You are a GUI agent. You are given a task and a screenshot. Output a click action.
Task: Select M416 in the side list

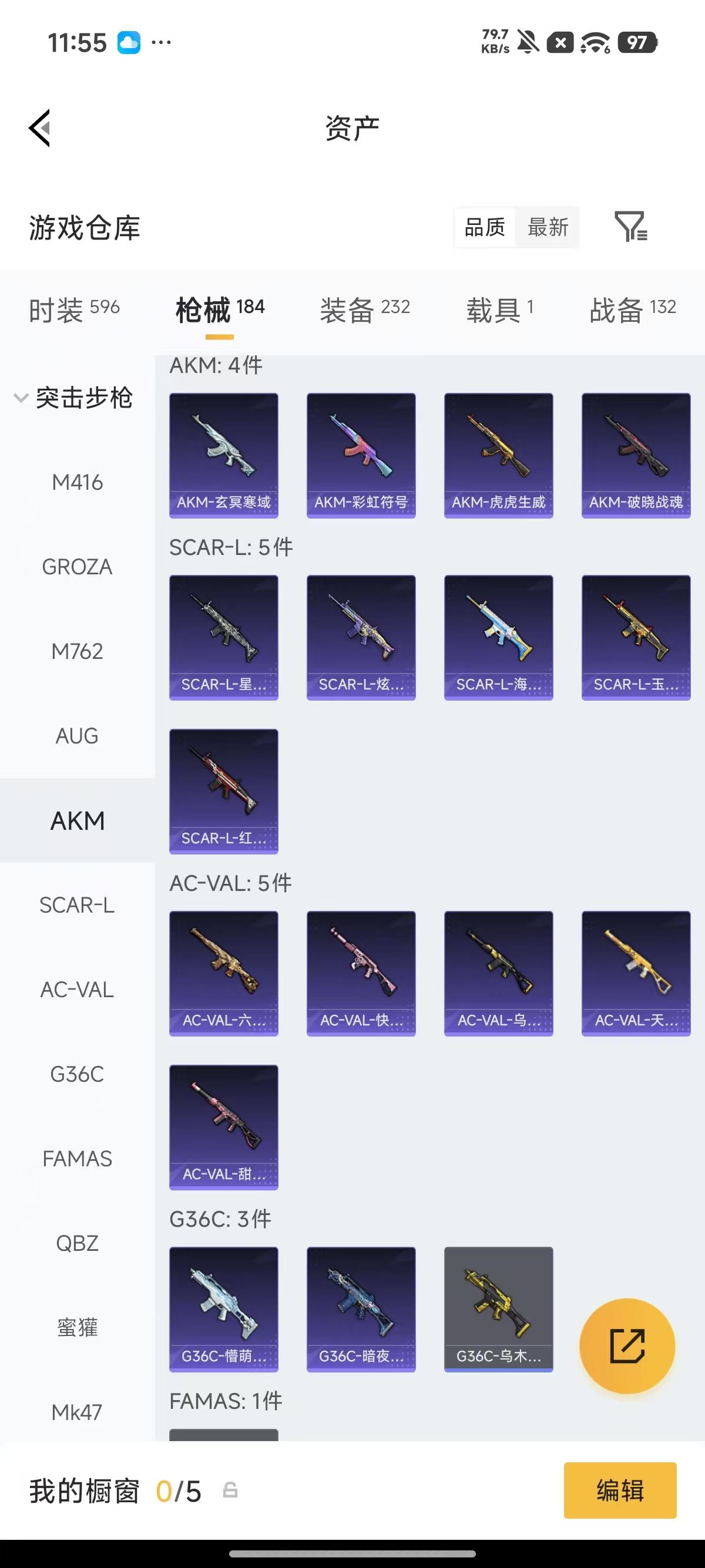point(78,482)
